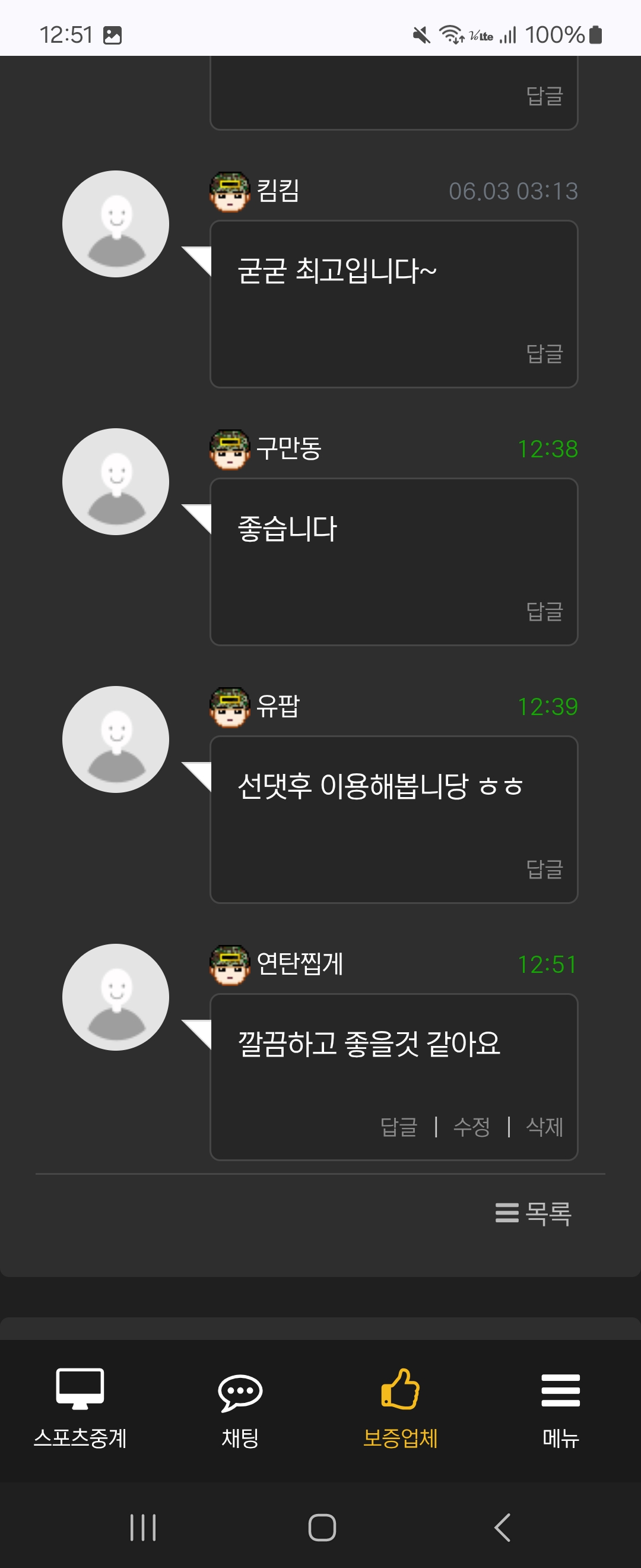Reply to 구만동's comment
641x1568 pixels.
[x=544, y=611]
